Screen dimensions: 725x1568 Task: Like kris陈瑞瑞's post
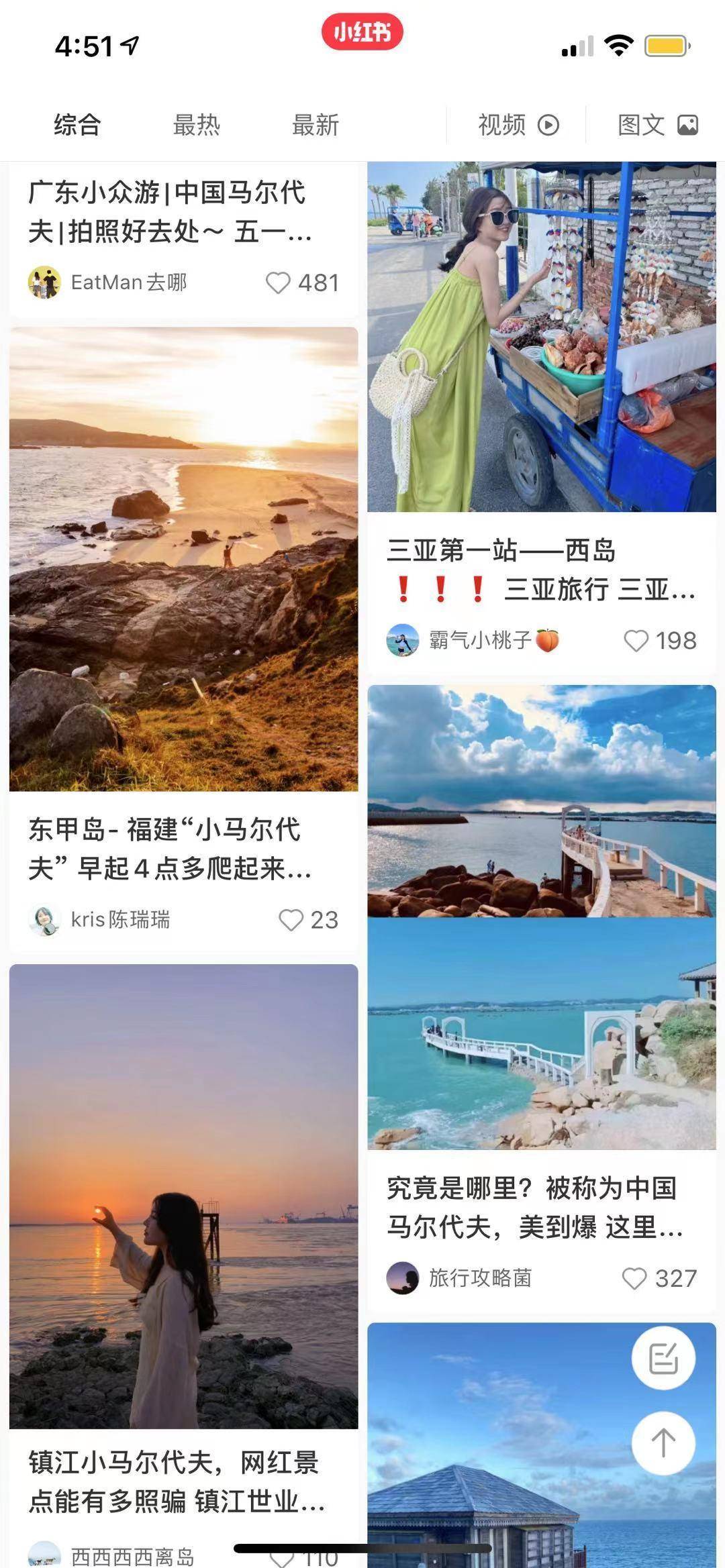click(x=291, y=920)
